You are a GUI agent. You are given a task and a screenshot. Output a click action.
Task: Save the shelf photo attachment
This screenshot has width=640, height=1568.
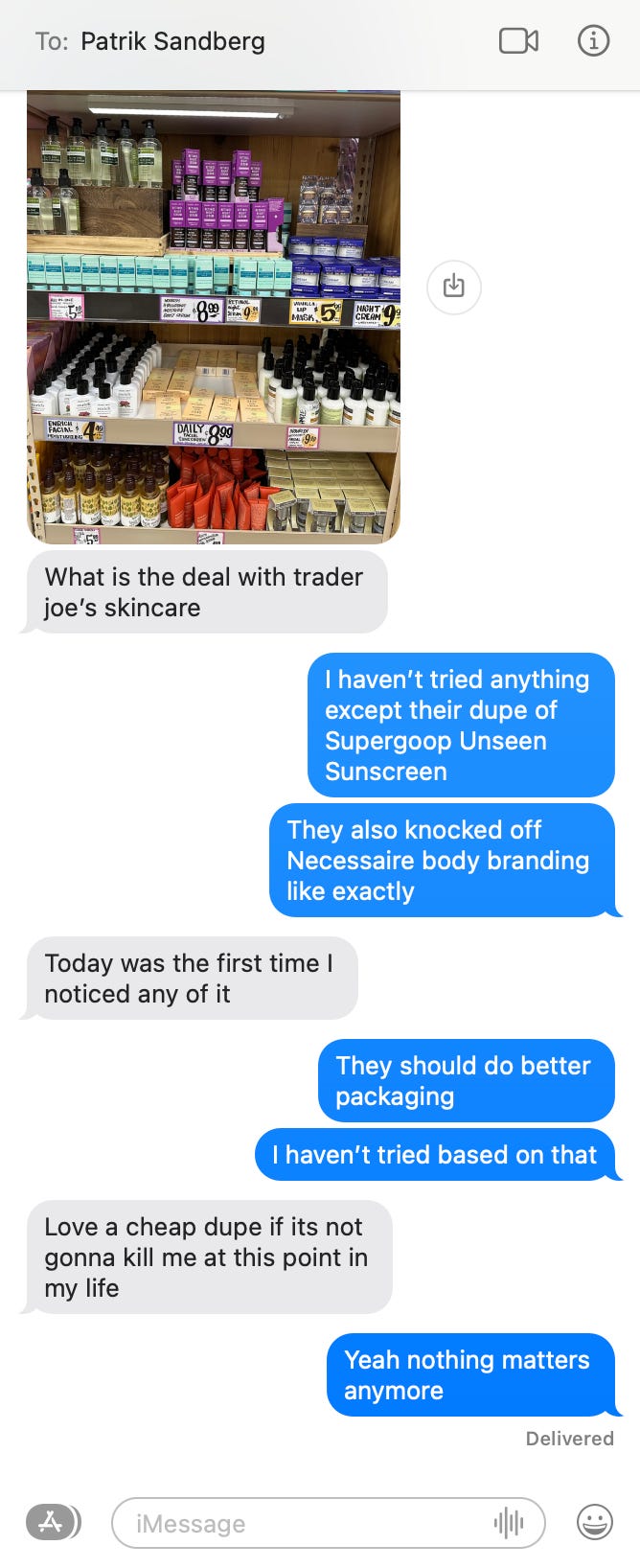[x=453, y=286]
